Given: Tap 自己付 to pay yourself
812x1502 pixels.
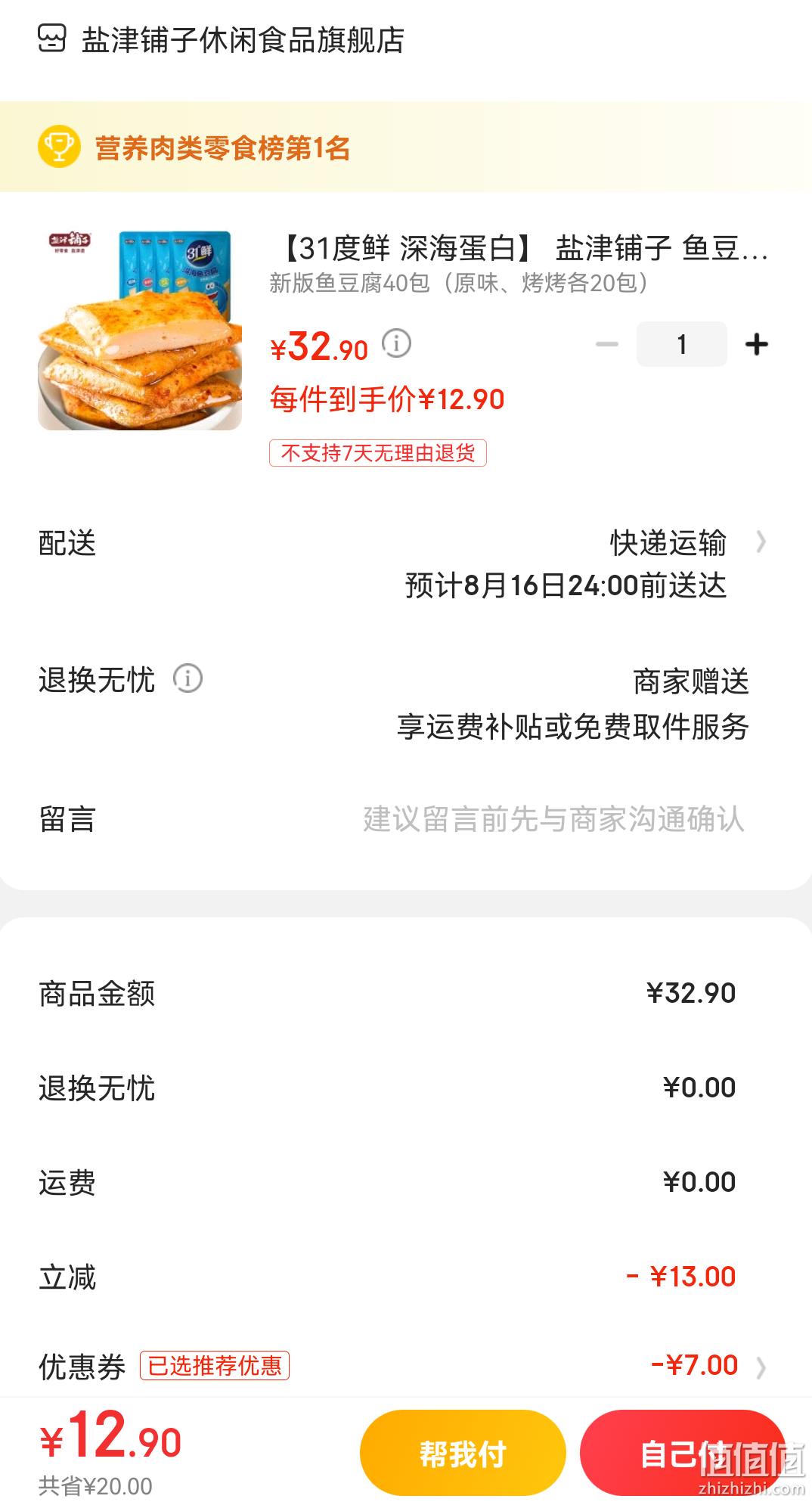Looking at the screenshot, I should (x=683, y=1453).
